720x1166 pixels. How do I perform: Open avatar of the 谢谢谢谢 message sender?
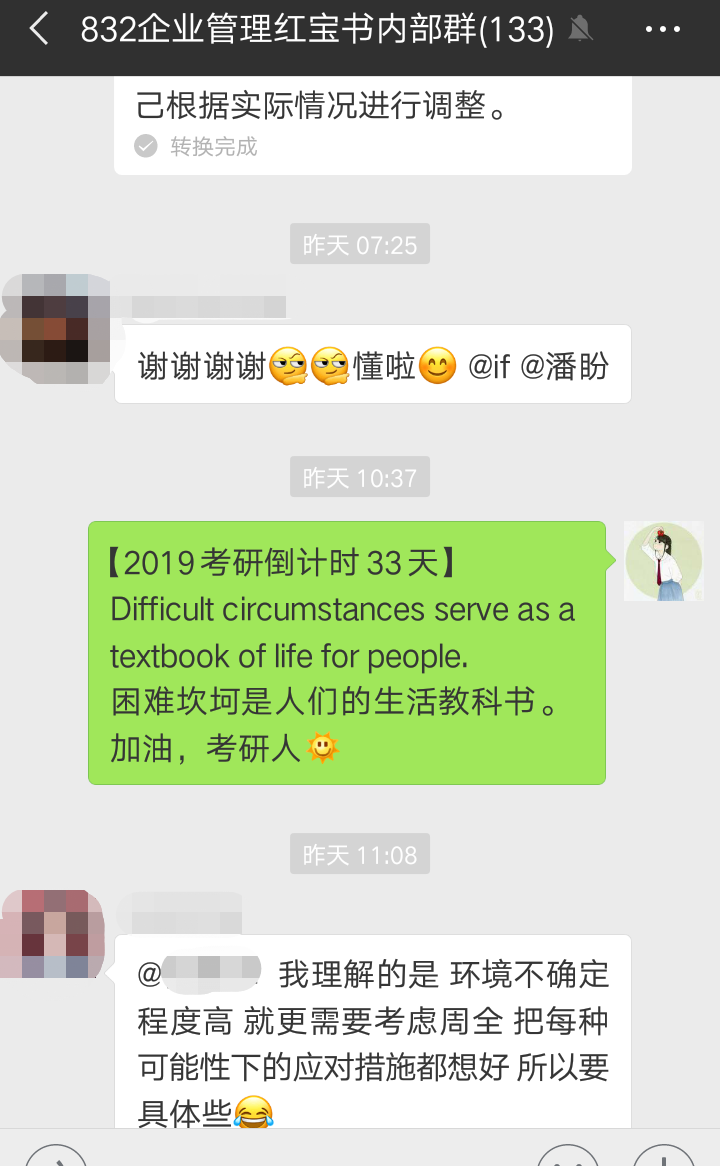click(57, 328)
